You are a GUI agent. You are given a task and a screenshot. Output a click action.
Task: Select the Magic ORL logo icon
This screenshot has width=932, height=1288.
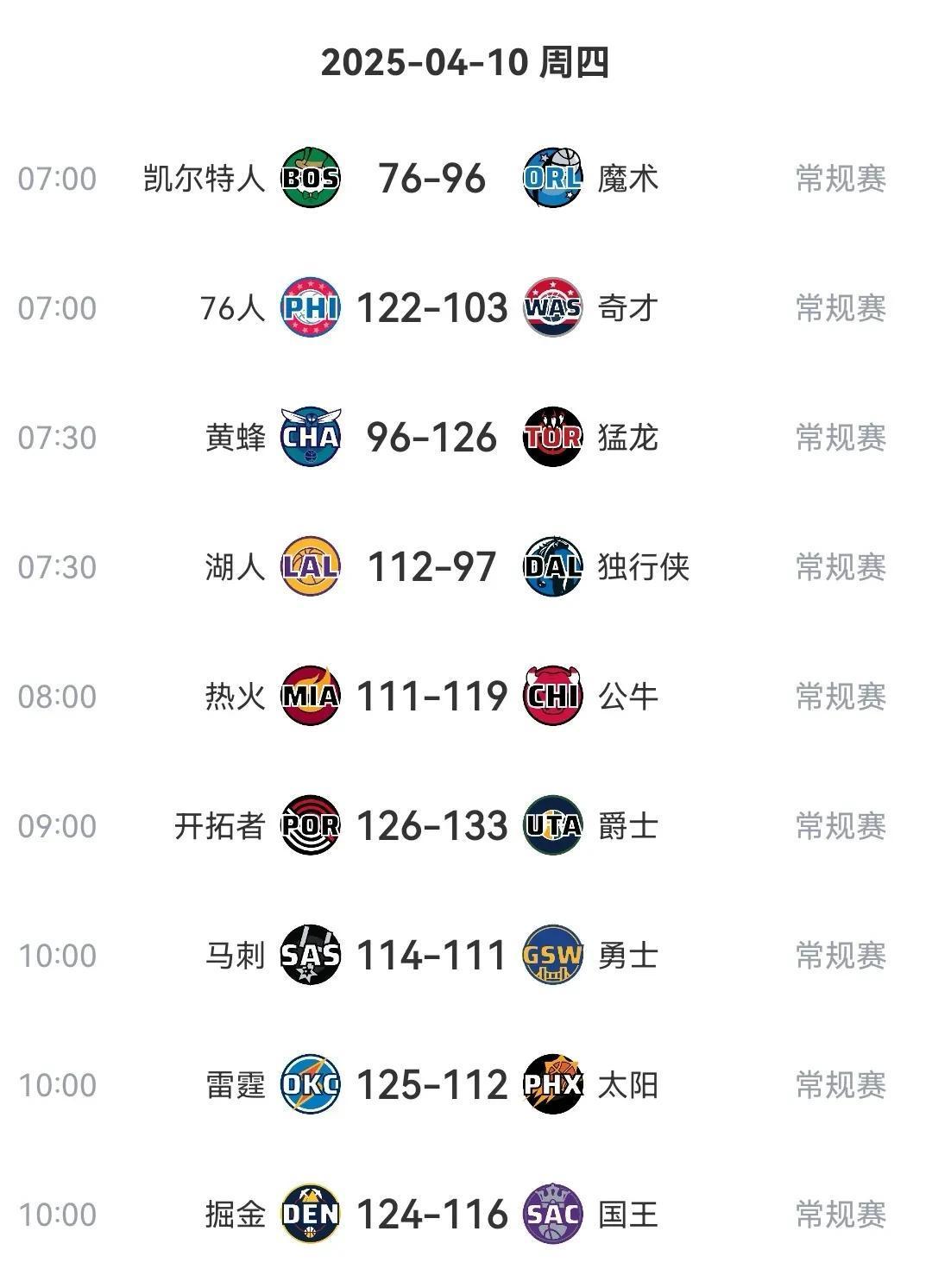(551, 176)
